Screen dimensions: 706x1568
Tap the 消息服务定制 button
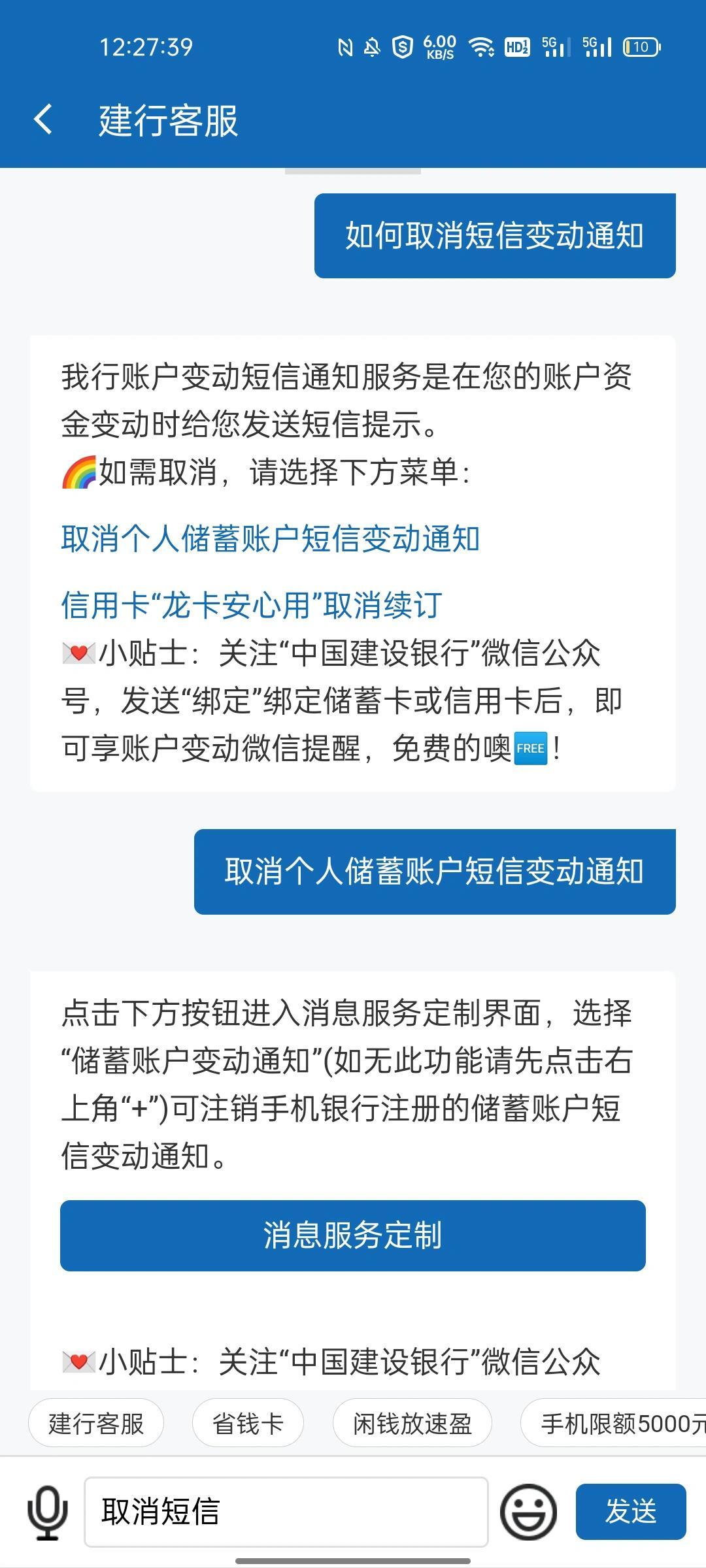[x=352, y=1235]
